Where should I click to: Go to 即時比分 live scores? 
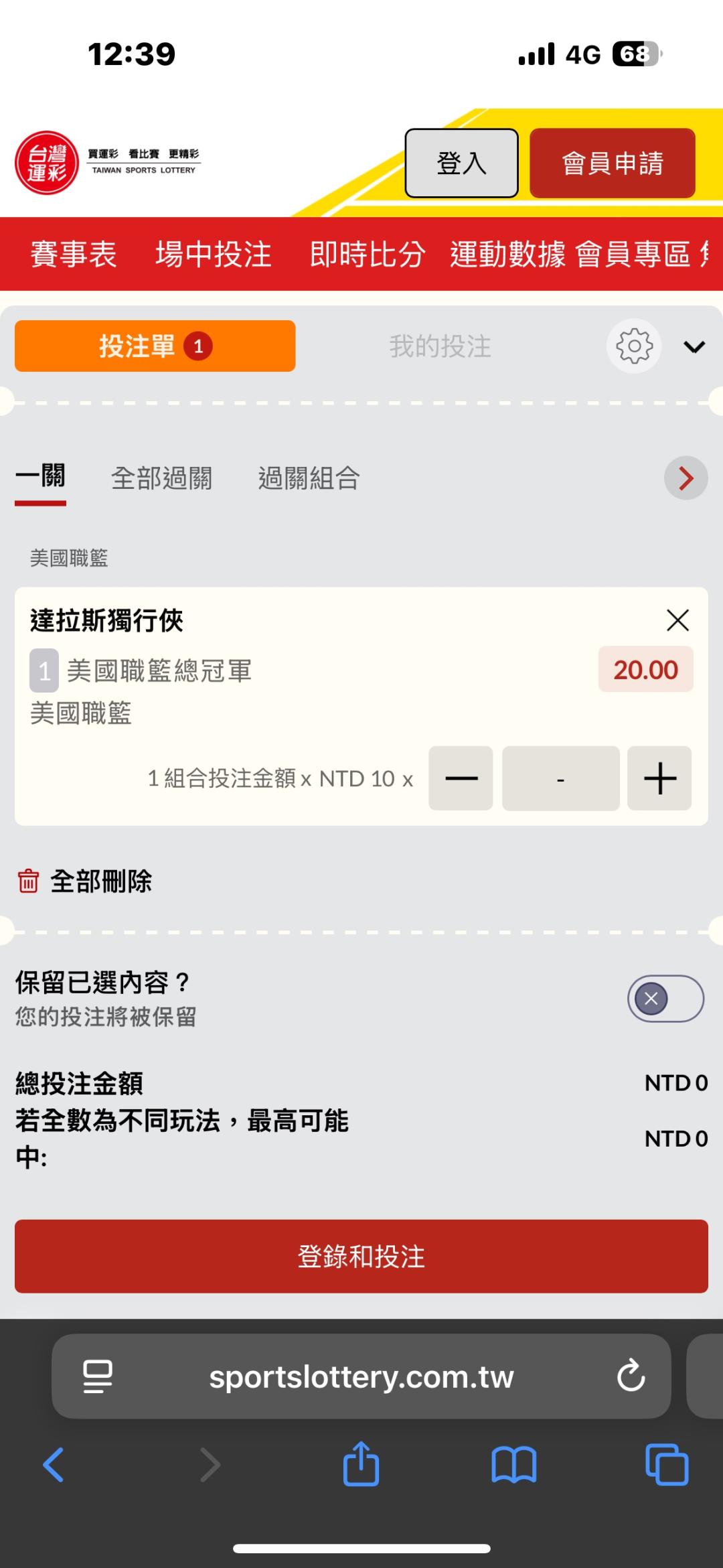tap(367, 255)
